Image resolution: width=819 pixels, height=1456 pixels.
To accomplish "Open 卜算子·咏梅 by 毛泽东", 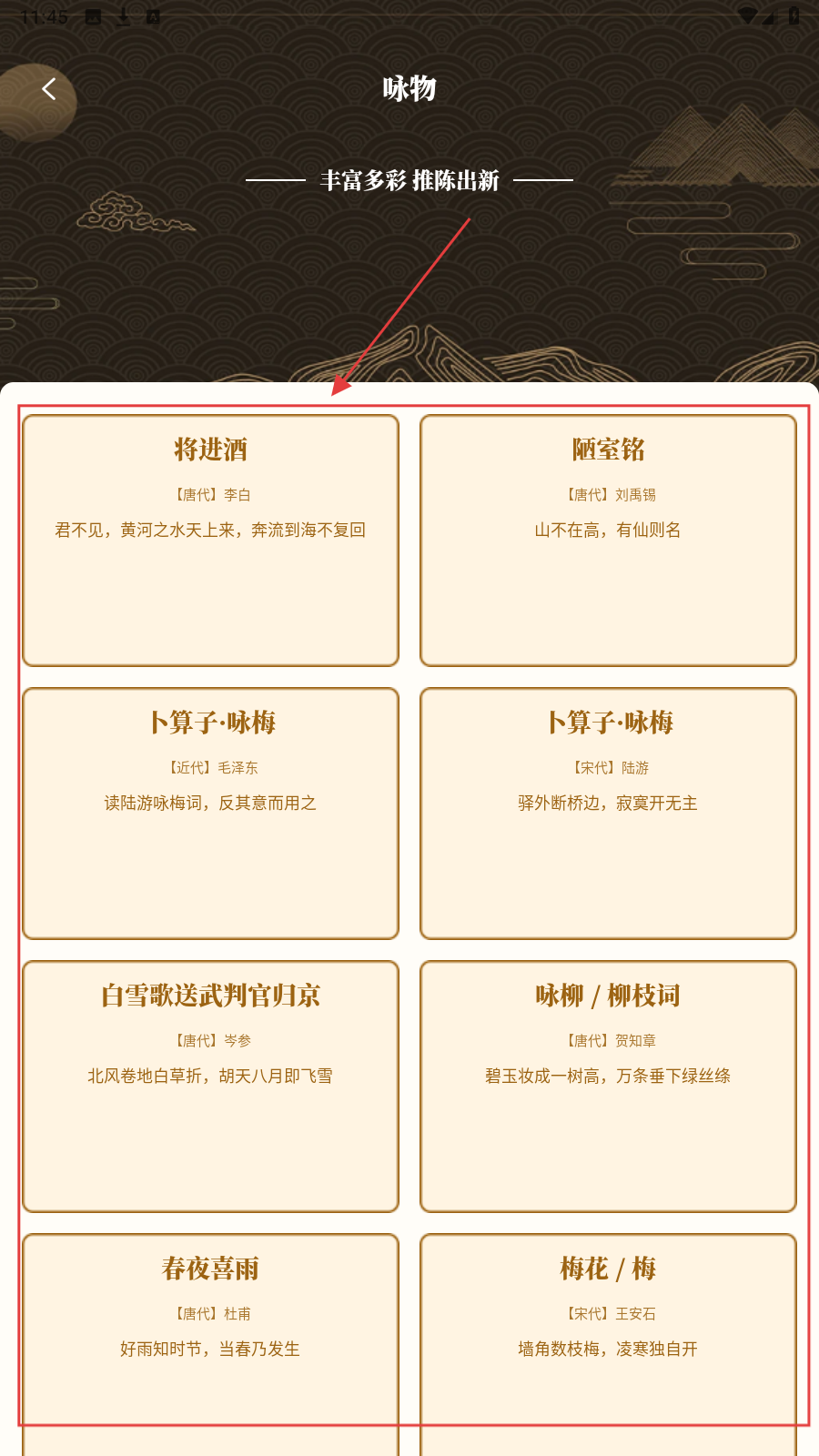I will point(210,813).
